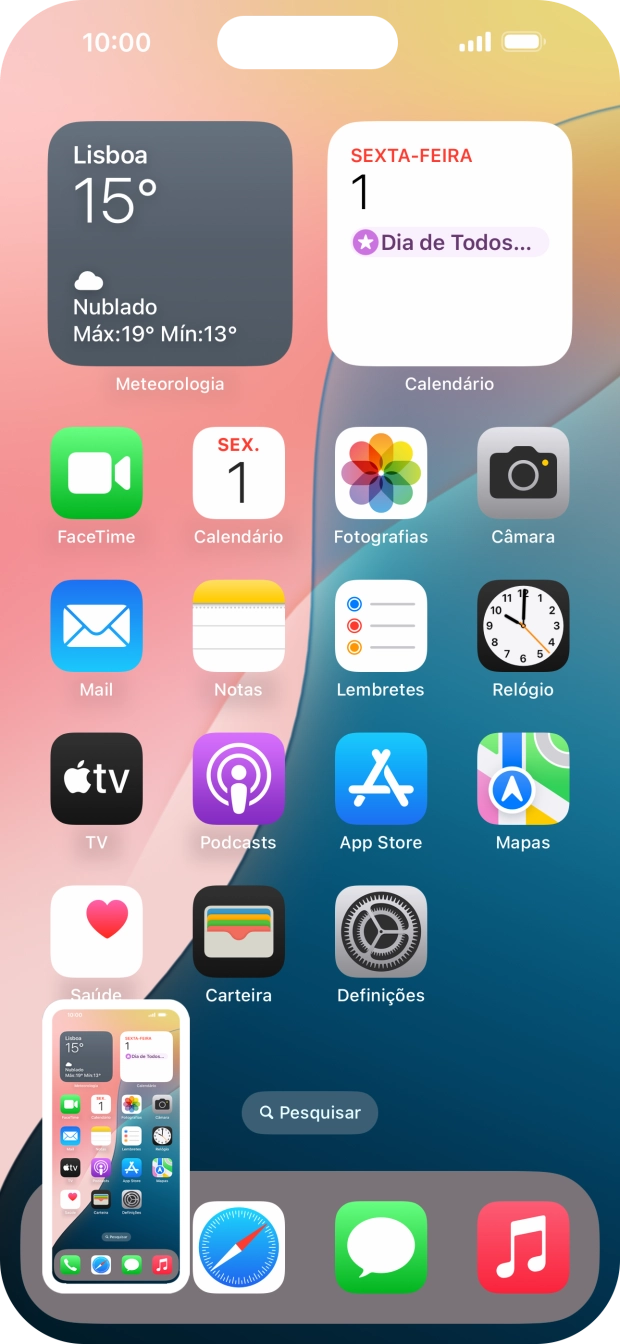Viewport: 620px width, 1344px height.
Task: Launch the Fotografias app
Action: pos(381,473)
